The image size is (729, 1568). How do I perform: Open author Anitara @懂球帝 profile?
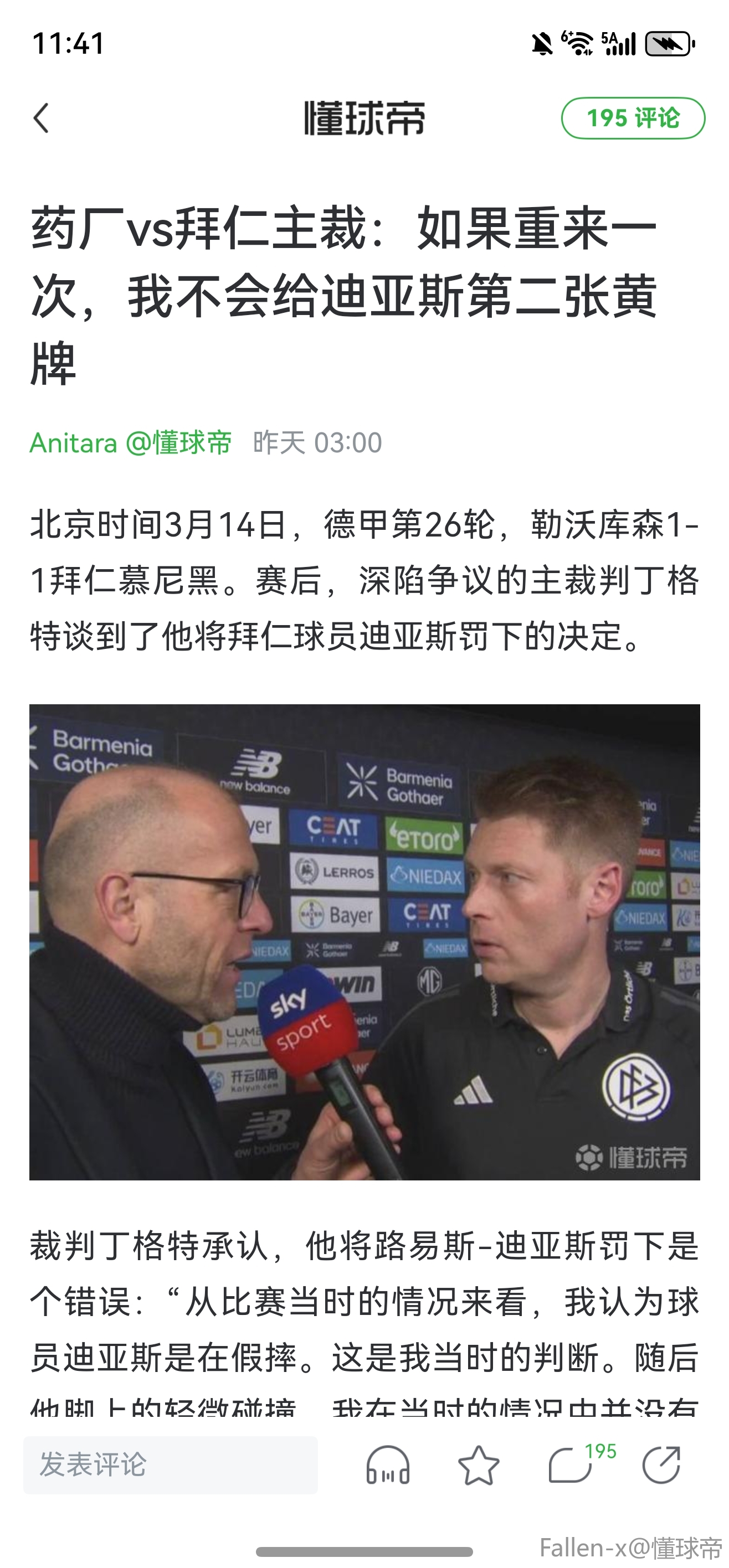pyautogui.click(x=130, y=442)
